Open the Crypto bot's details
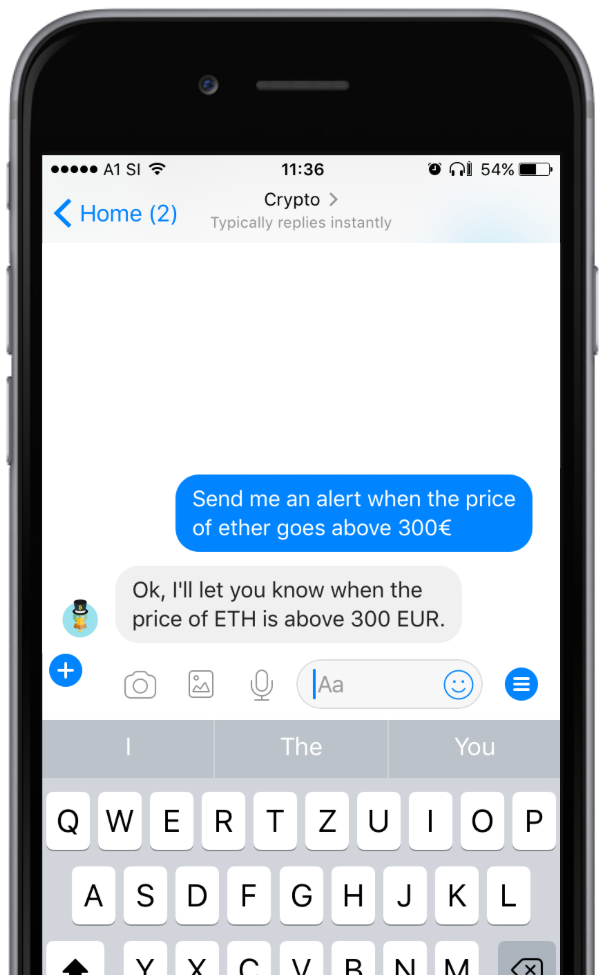Screen dimensions: 604x975 pos(300,200)
